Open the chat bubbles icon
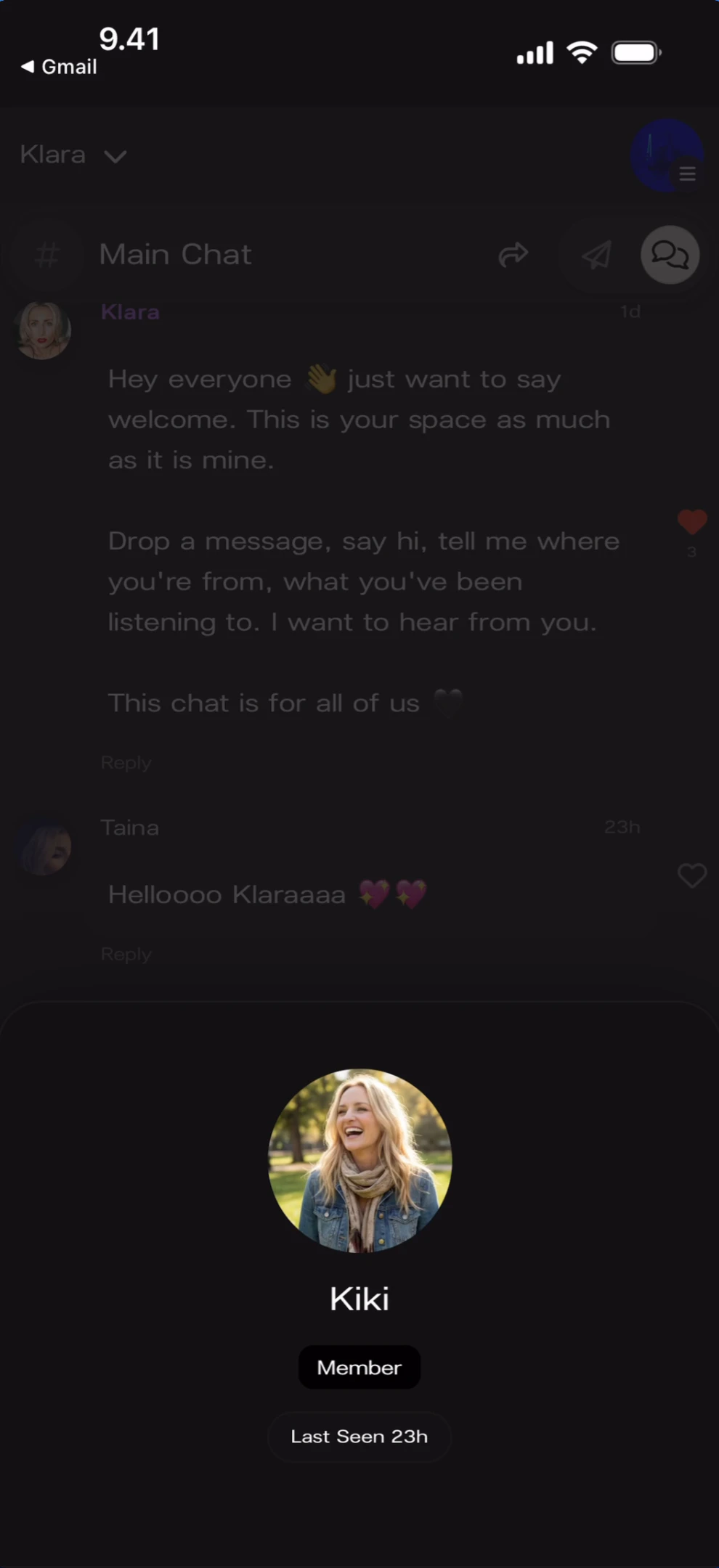Screen dimensions: 719x1568 tap(670, 255)
